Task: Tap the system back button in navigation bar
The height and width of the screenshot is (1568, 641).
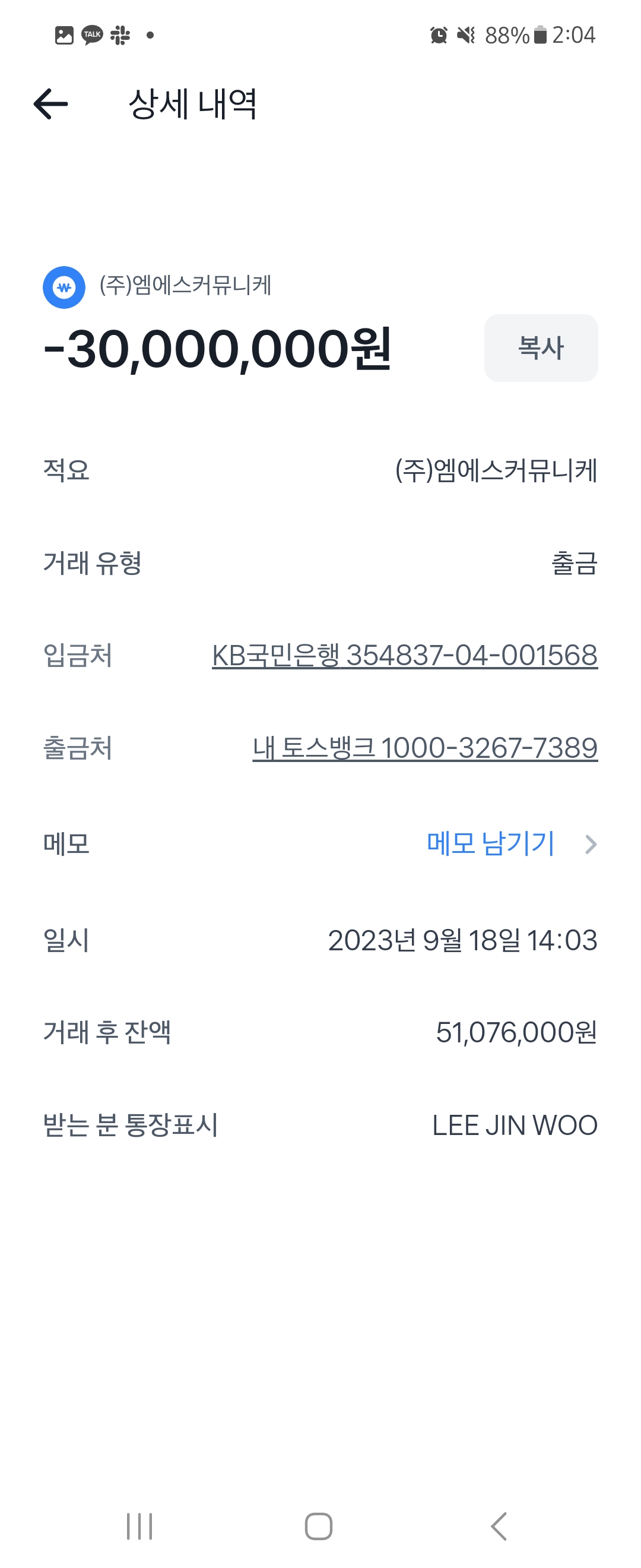Action: click(499, 1526)
